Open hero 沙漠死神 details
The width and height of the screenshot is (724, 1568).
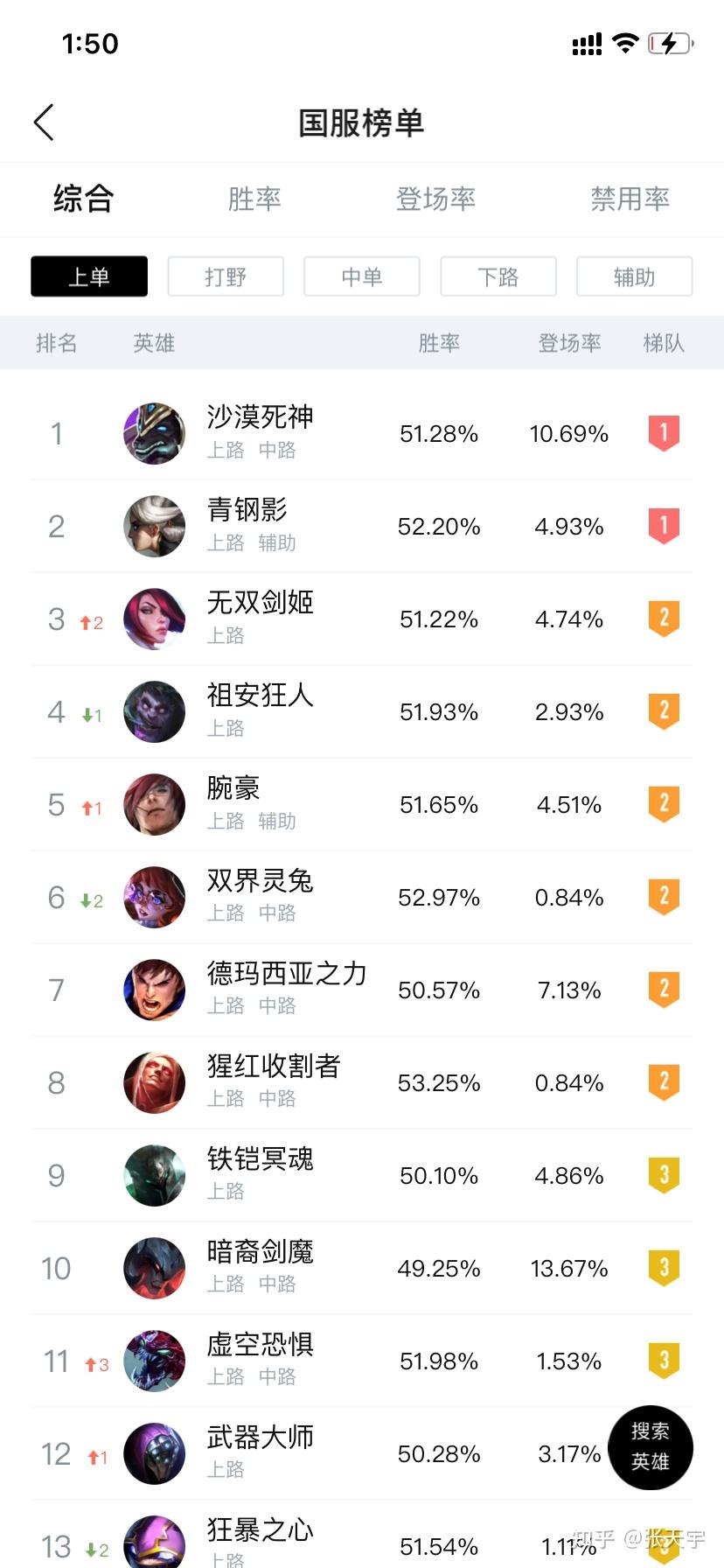tap(259, 432)
